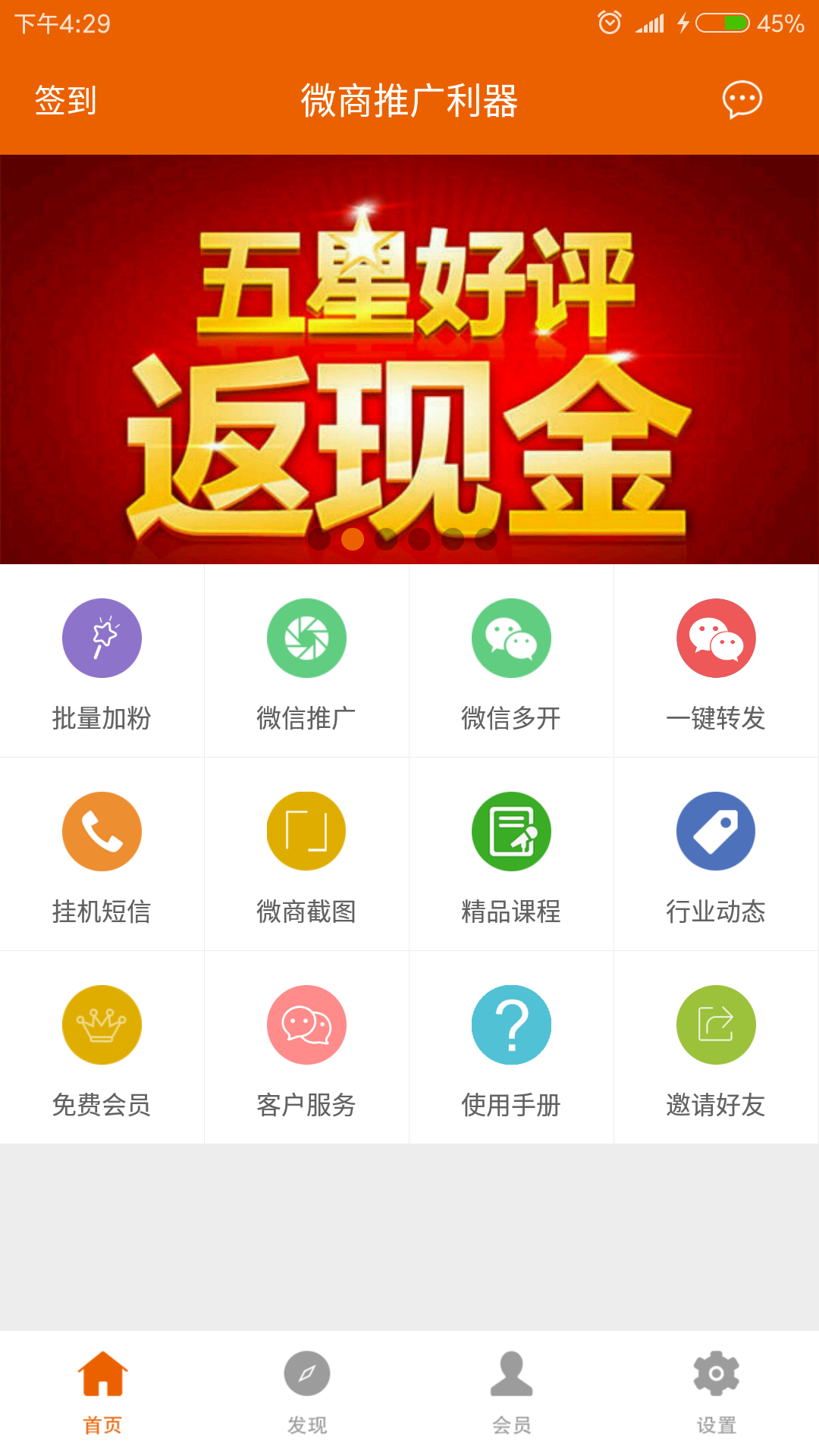The width and height of the screenshot is (819, 1456).
Task: Open the 设置 tab
Action: (717, 1393)
